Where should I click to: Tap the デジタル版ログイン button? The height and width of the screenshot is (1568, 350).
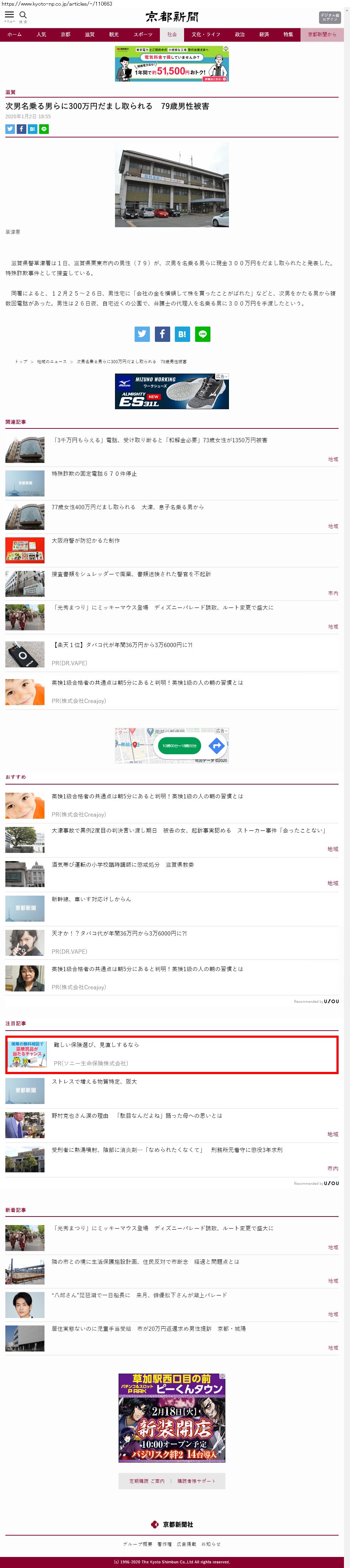(329, 17)
